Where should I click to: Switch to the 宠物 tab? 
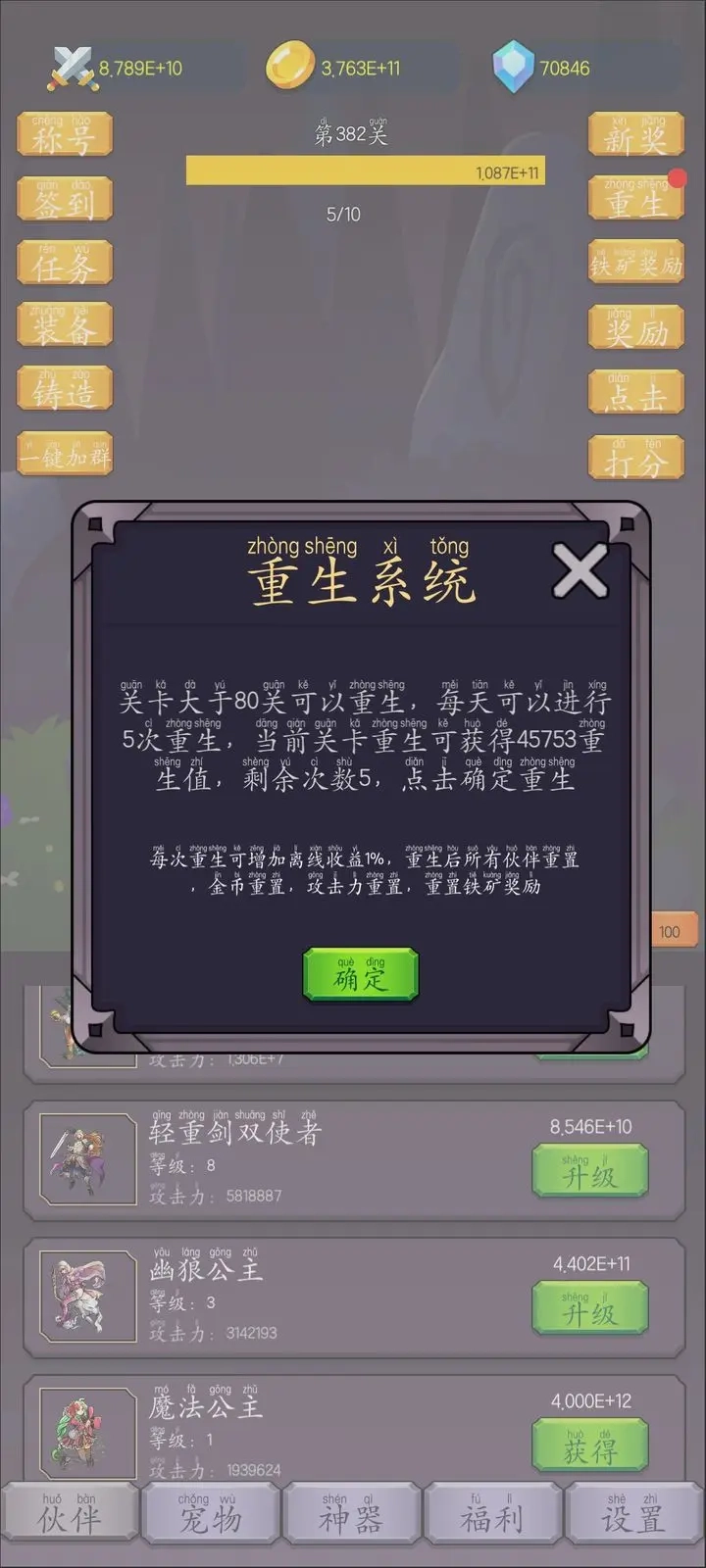click(x=212, y=1514)
